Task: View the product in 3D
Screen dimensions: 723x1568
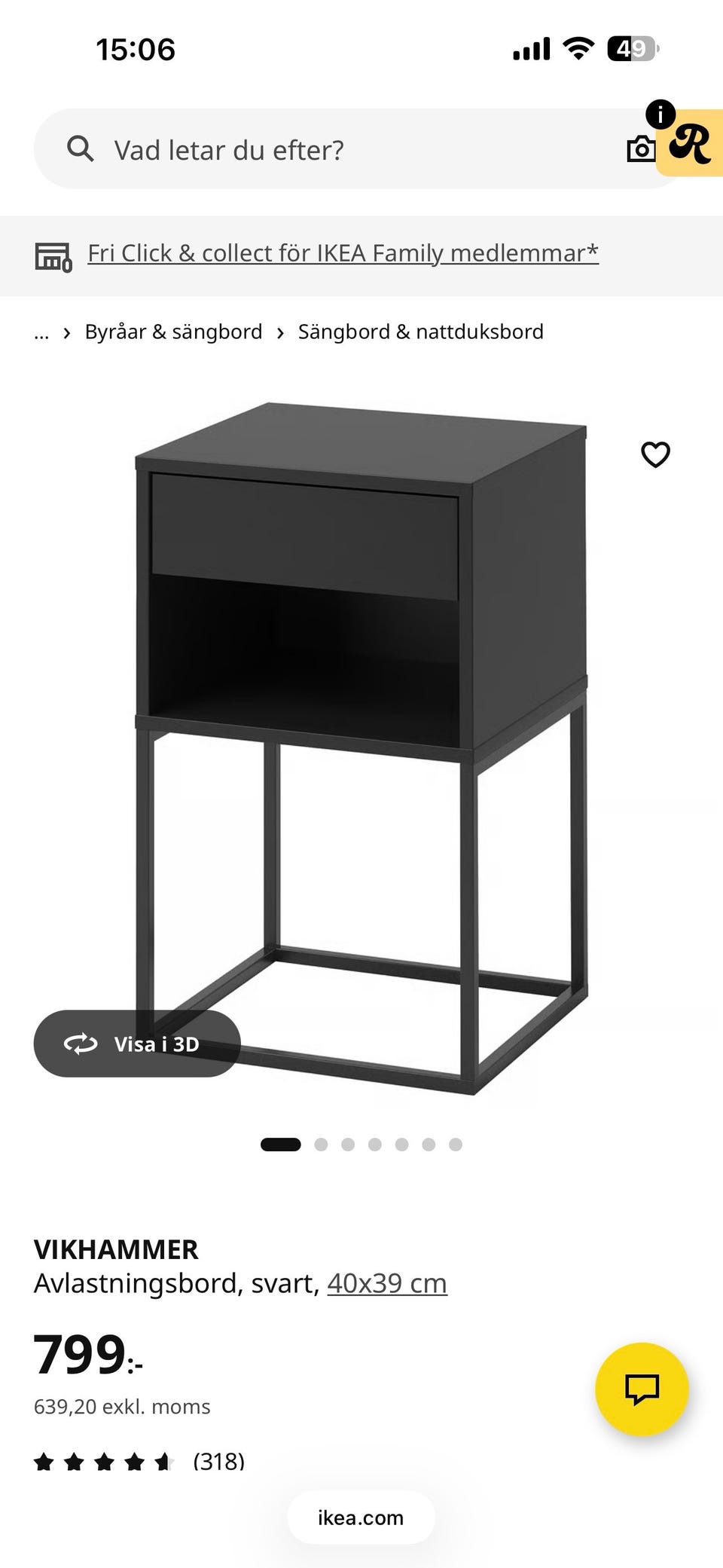Action: 137,1044
